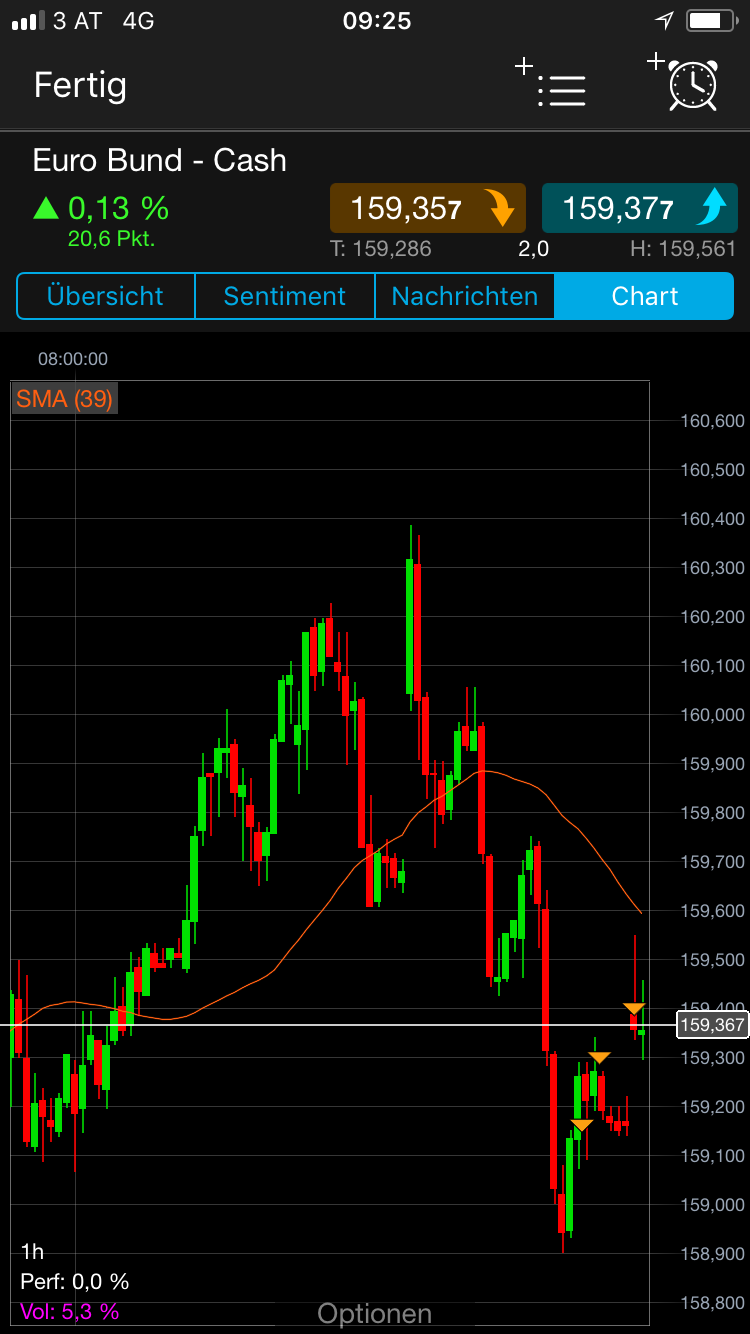750x1334 pixels.
Task: Add instrument to watchlist via list icon
Action: click(x=555, y=90)
